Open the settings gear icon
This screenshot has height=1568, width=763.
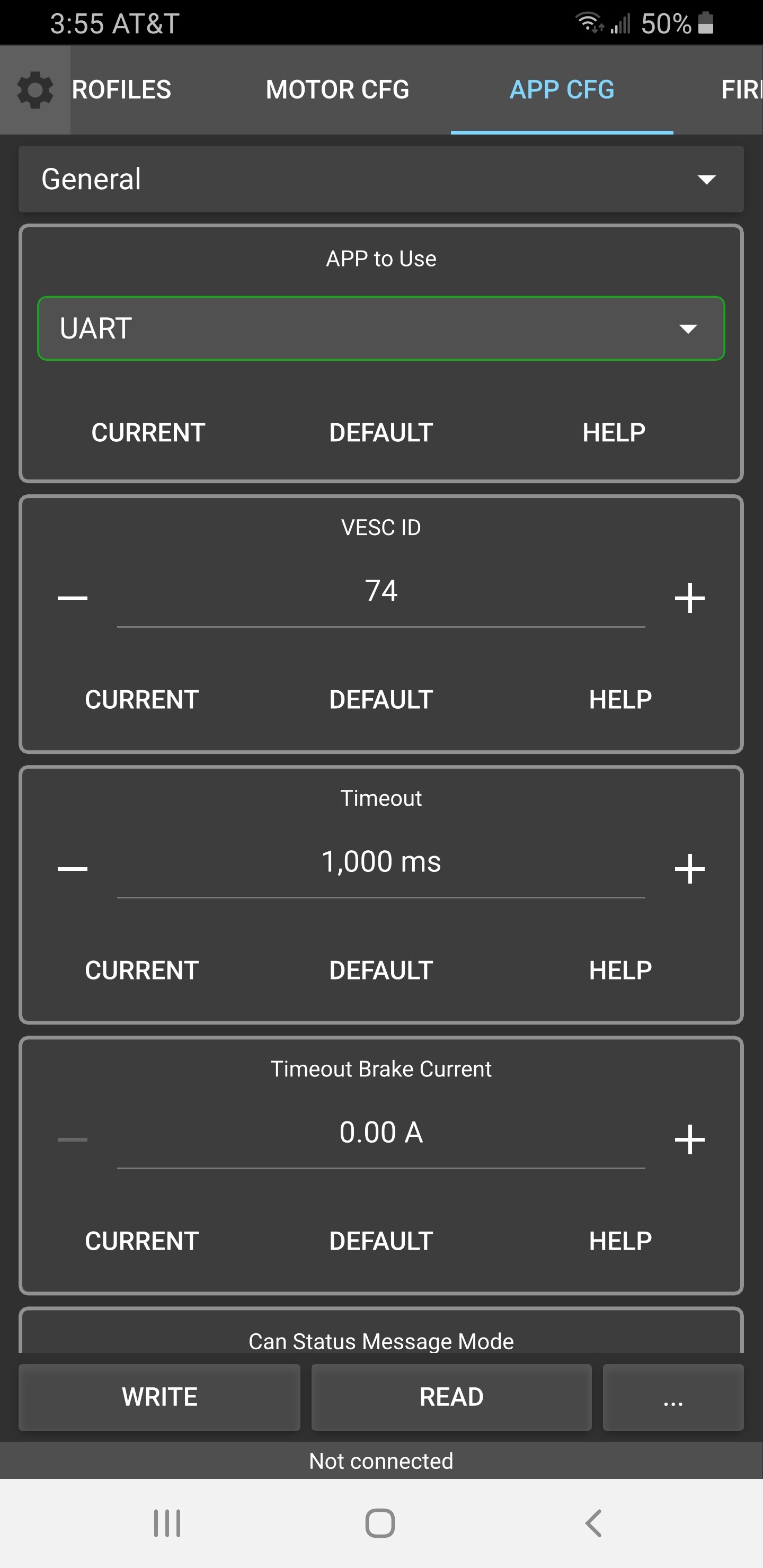point(36,90)
